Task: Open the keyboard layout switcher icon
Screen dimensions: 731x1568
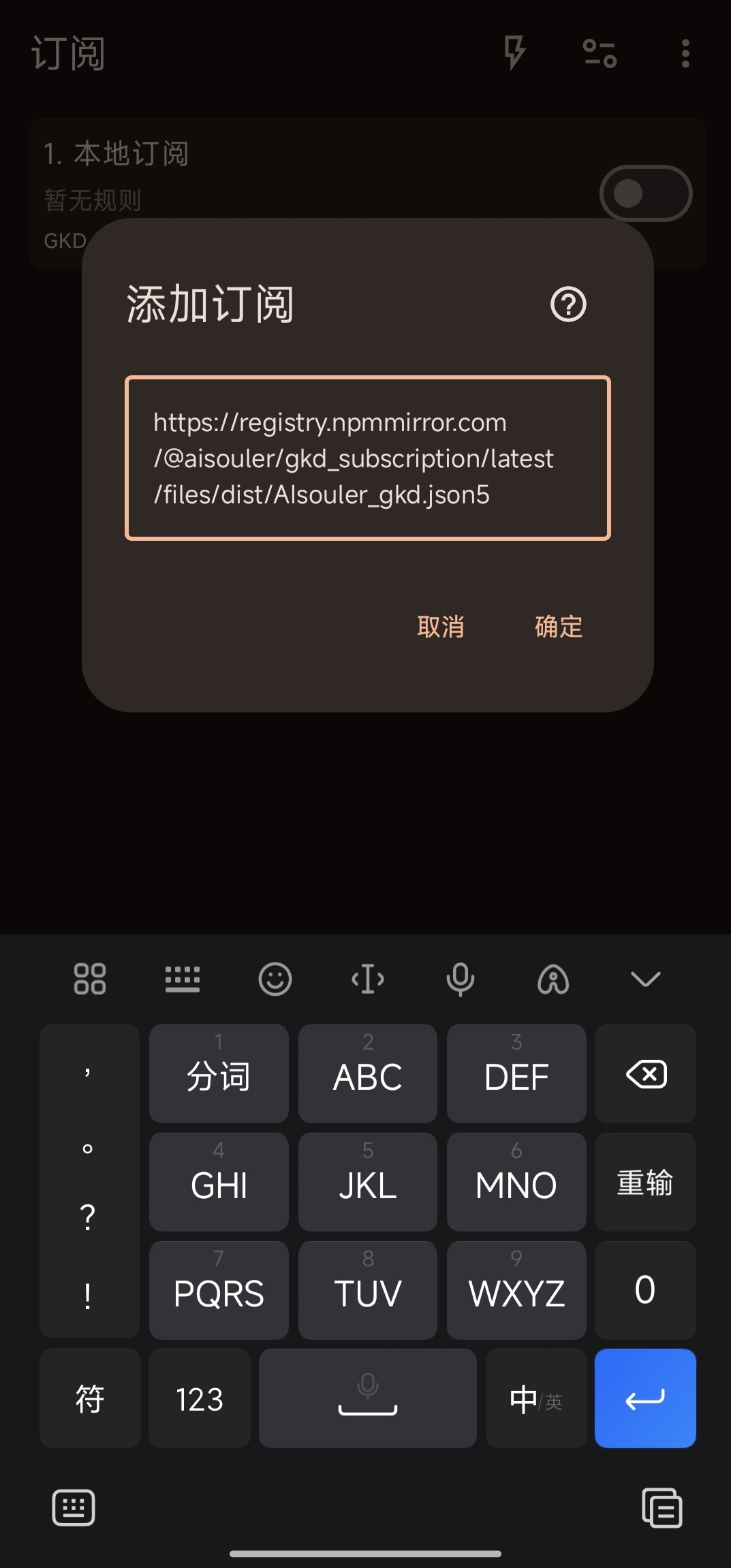Action: coord(183,979)
